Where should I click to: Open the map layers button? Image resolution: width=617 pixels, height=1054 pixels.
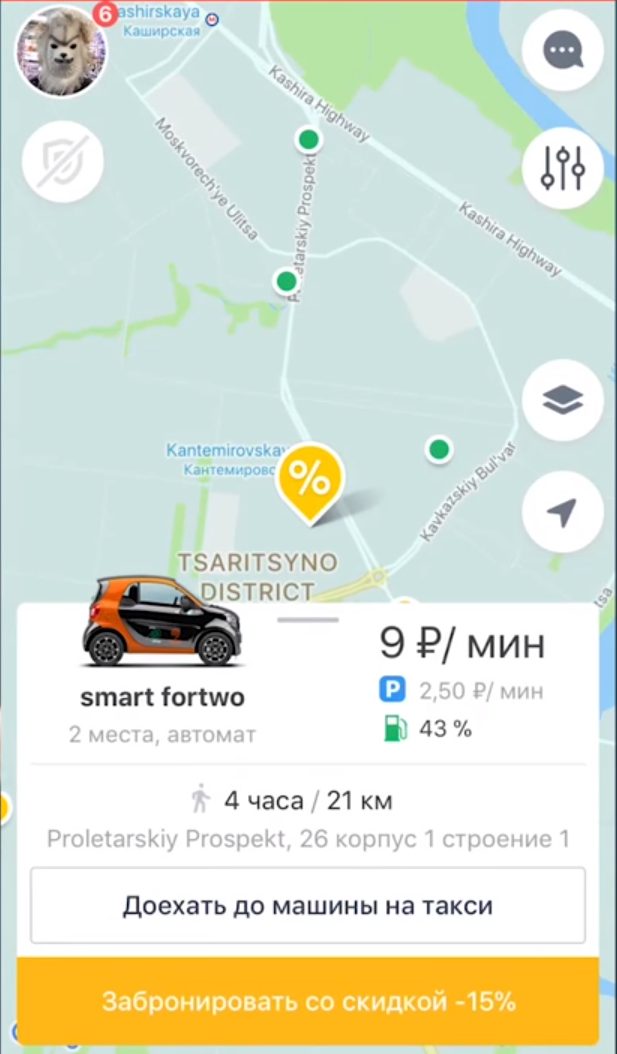point(563,400)
